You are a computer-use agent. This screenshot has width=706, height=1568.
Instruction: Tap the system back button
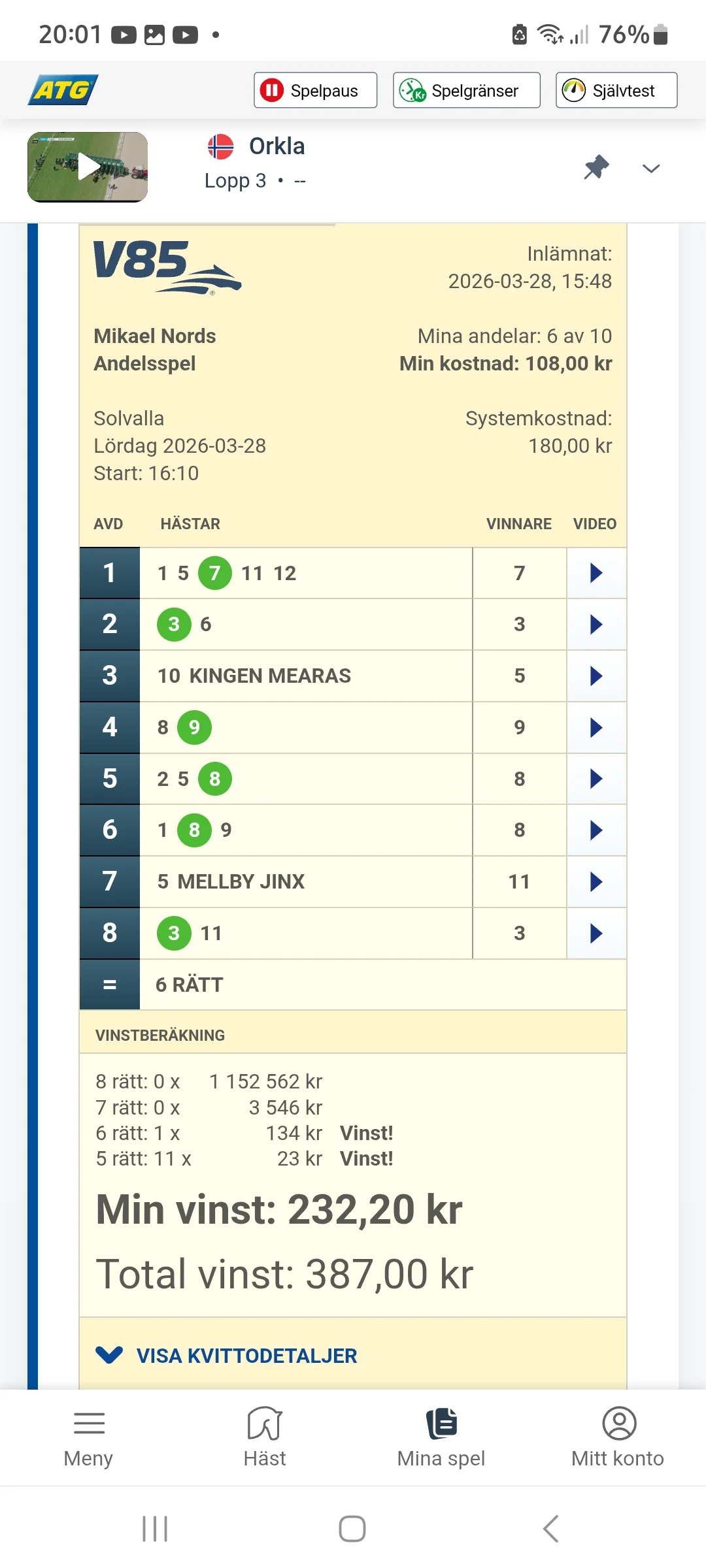[x=550, y=1529]
